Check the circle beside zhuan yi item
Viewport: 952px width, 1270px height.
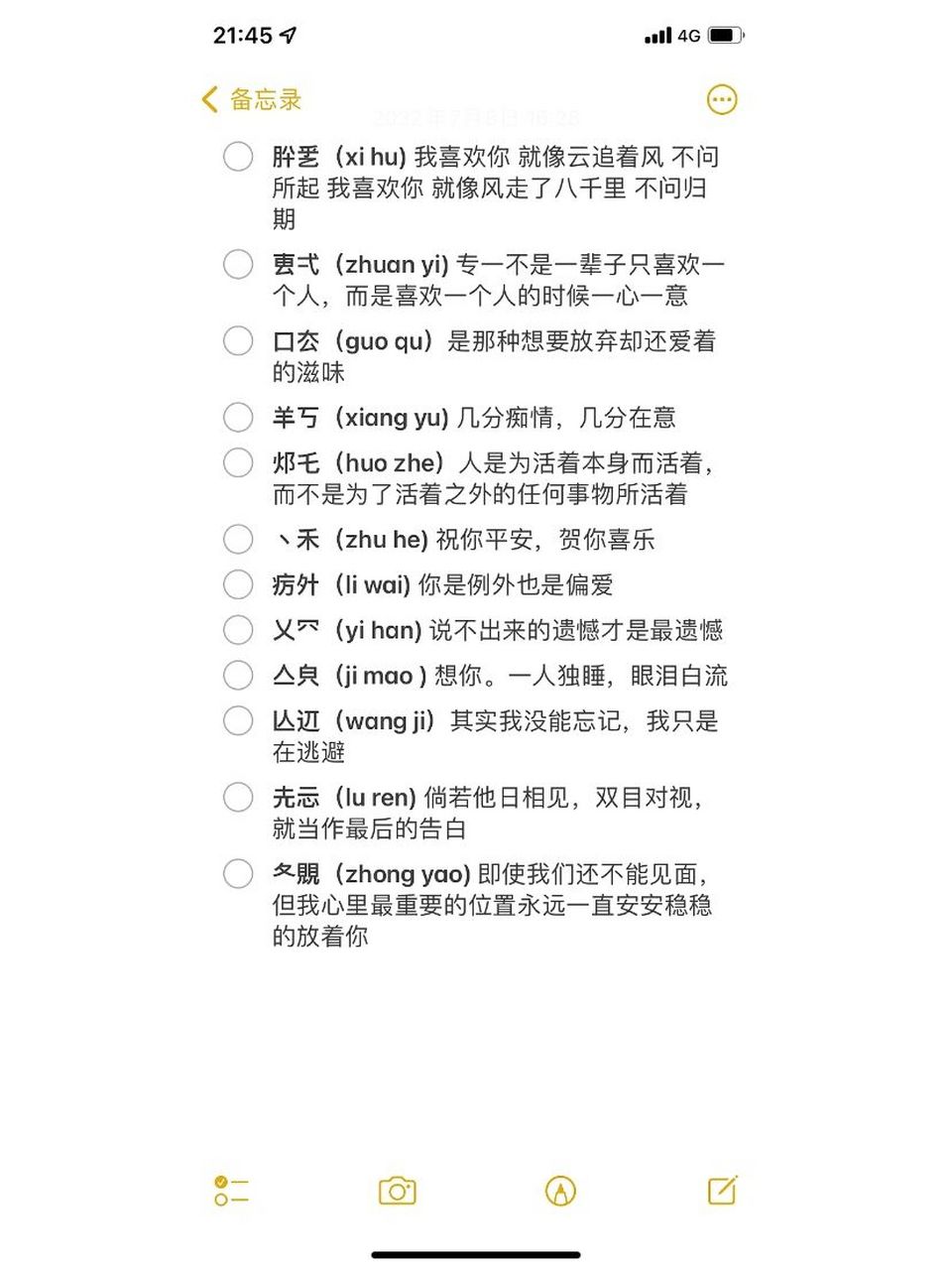[x=238, y=265]
